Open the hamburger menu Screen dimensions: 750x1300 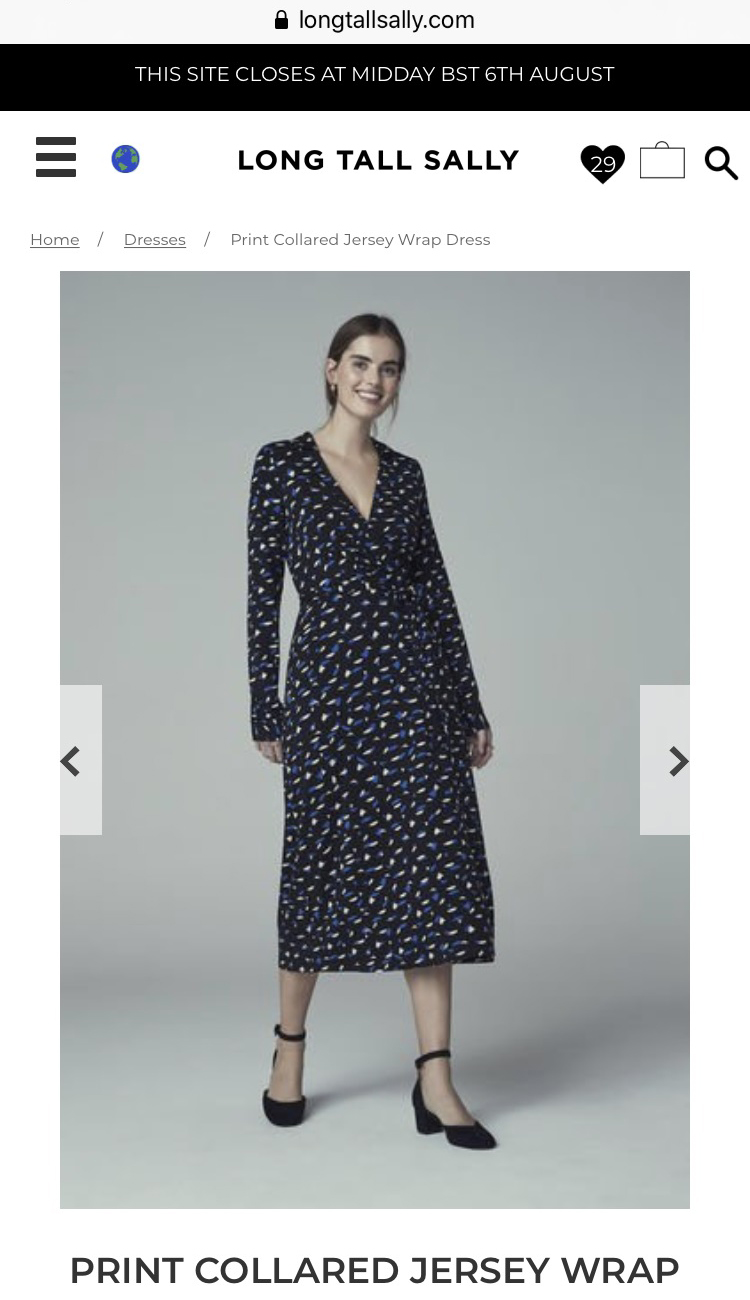tap(56, 158)
